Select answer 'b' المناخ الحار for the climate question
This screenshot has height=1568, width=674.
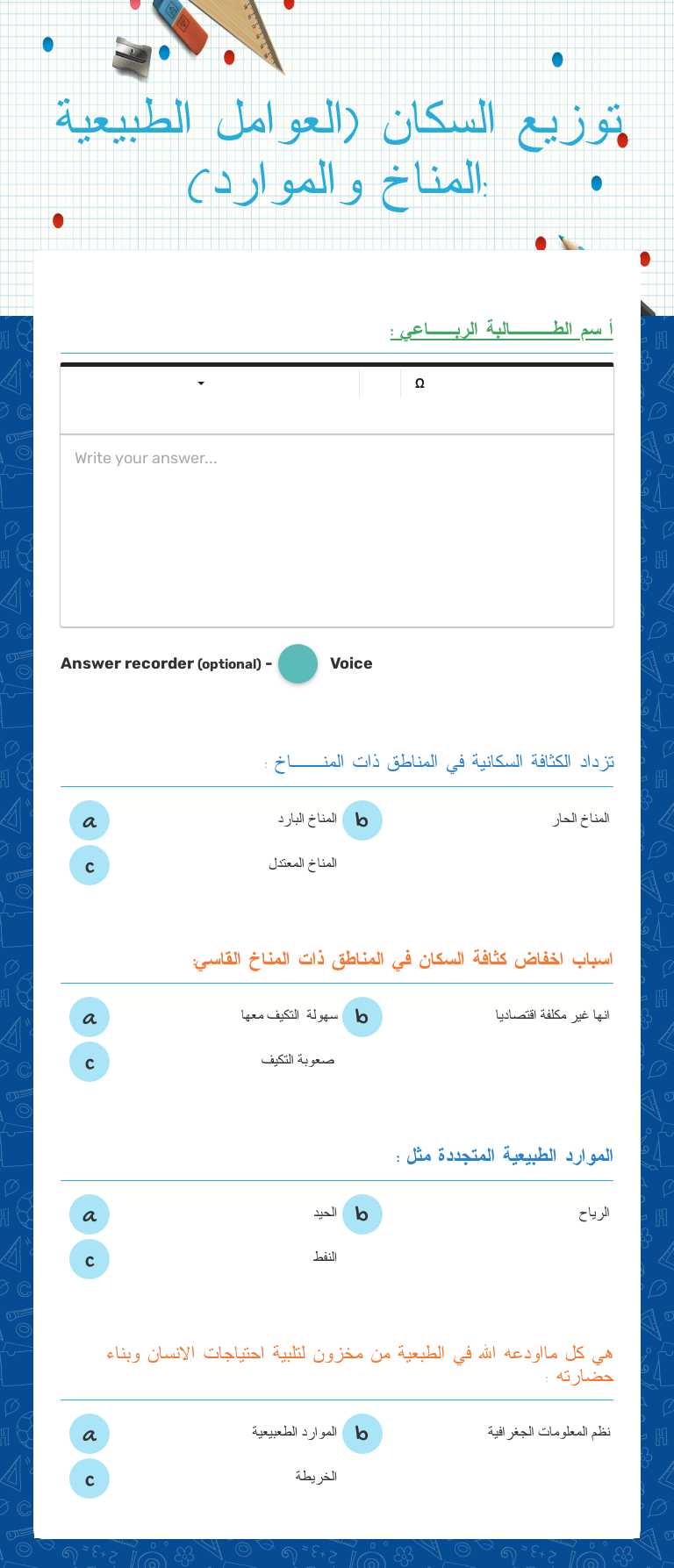click(362, 820)
